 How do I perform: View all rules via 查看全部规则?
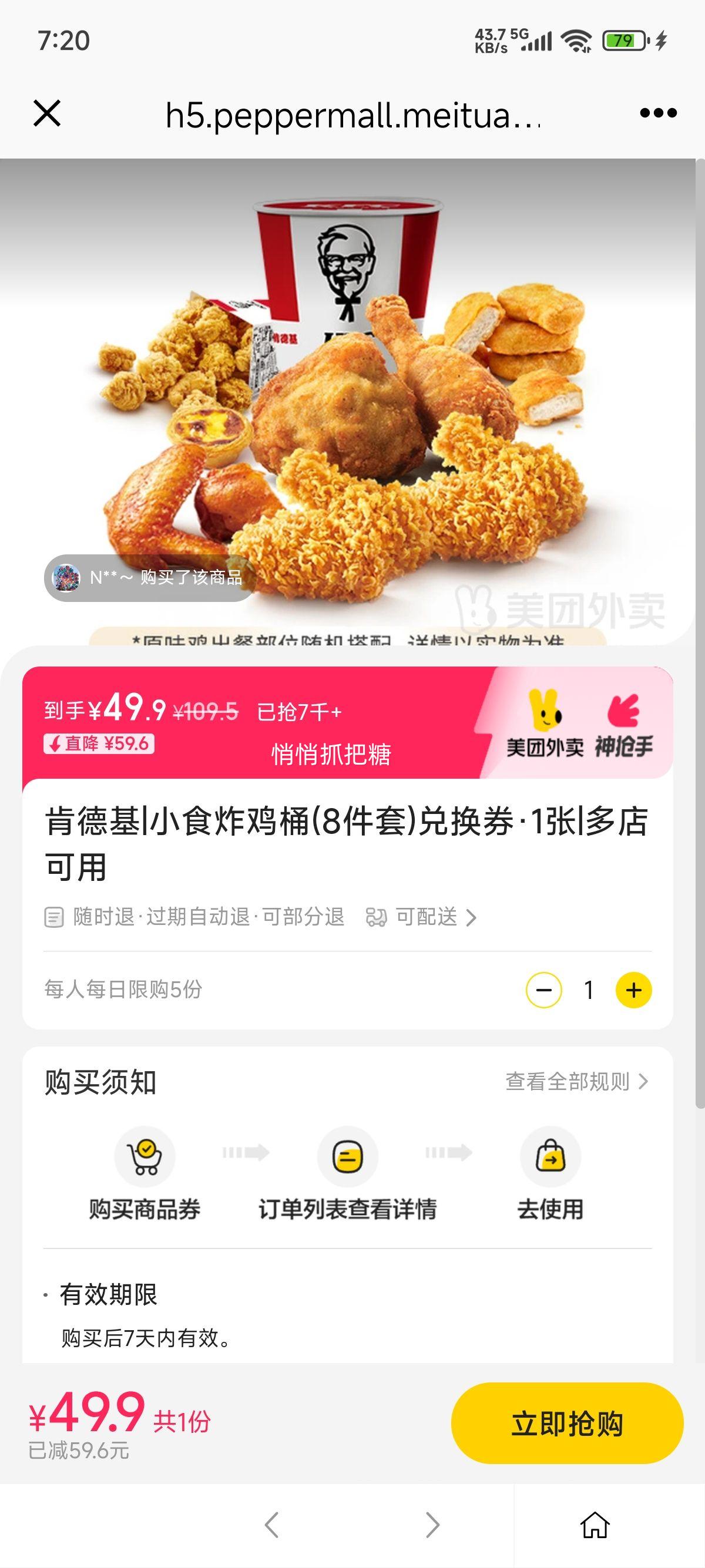point(576,1082)
